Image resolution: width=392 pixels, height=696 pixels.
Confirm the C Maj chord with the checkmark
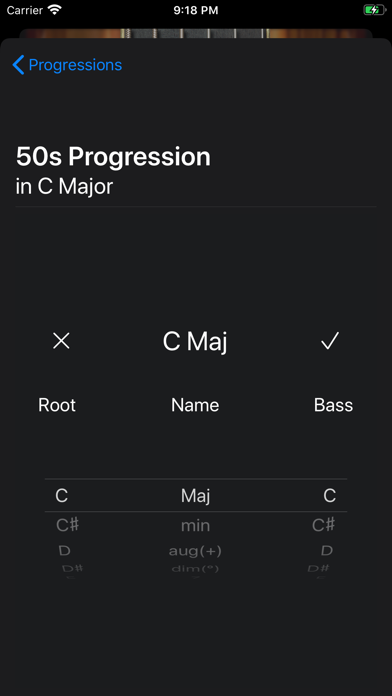(330, 341)
